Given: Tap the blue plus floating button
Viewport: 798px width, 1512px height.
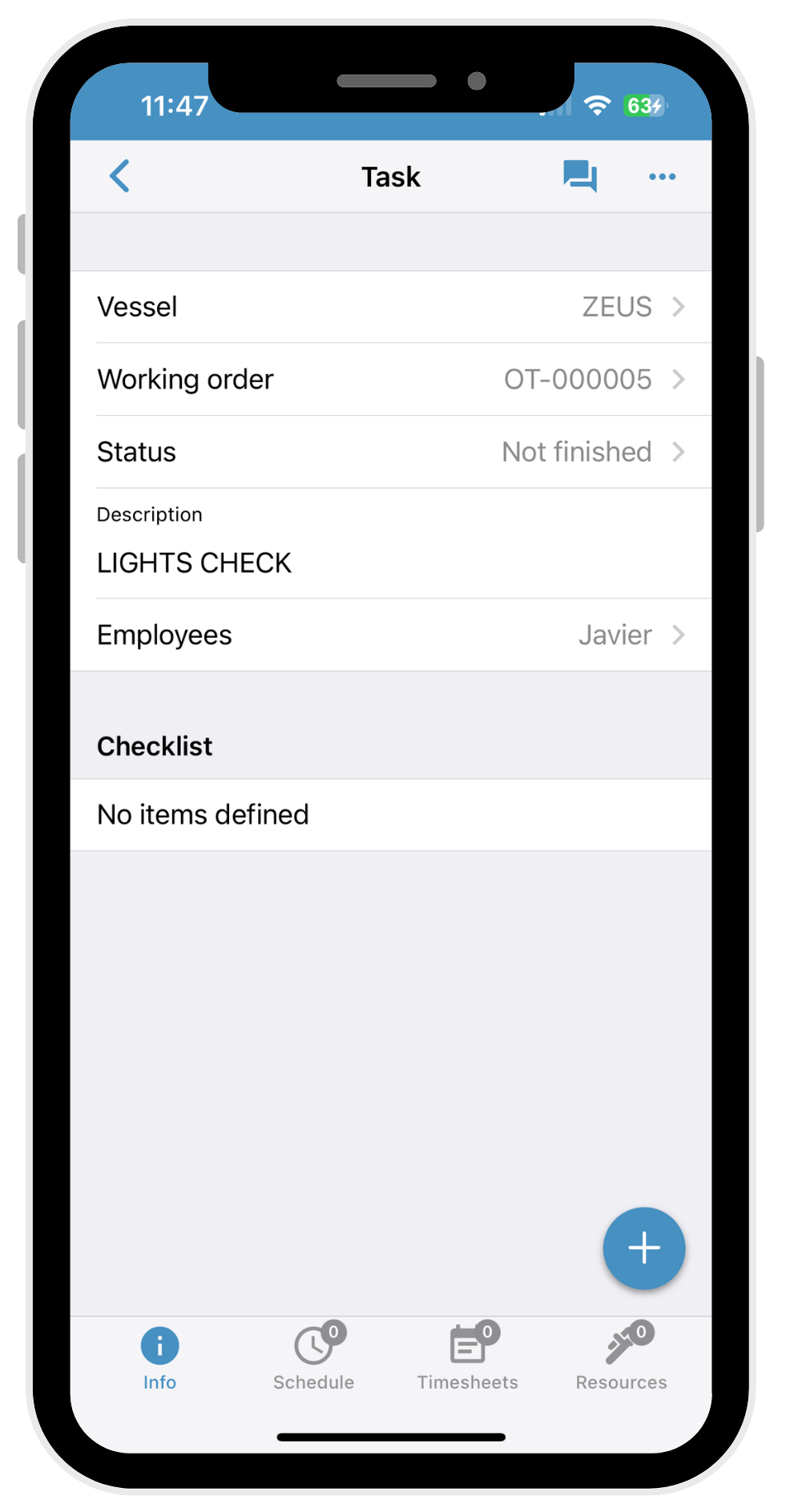Looking at the screenshot, I should tap(643, 1248).
